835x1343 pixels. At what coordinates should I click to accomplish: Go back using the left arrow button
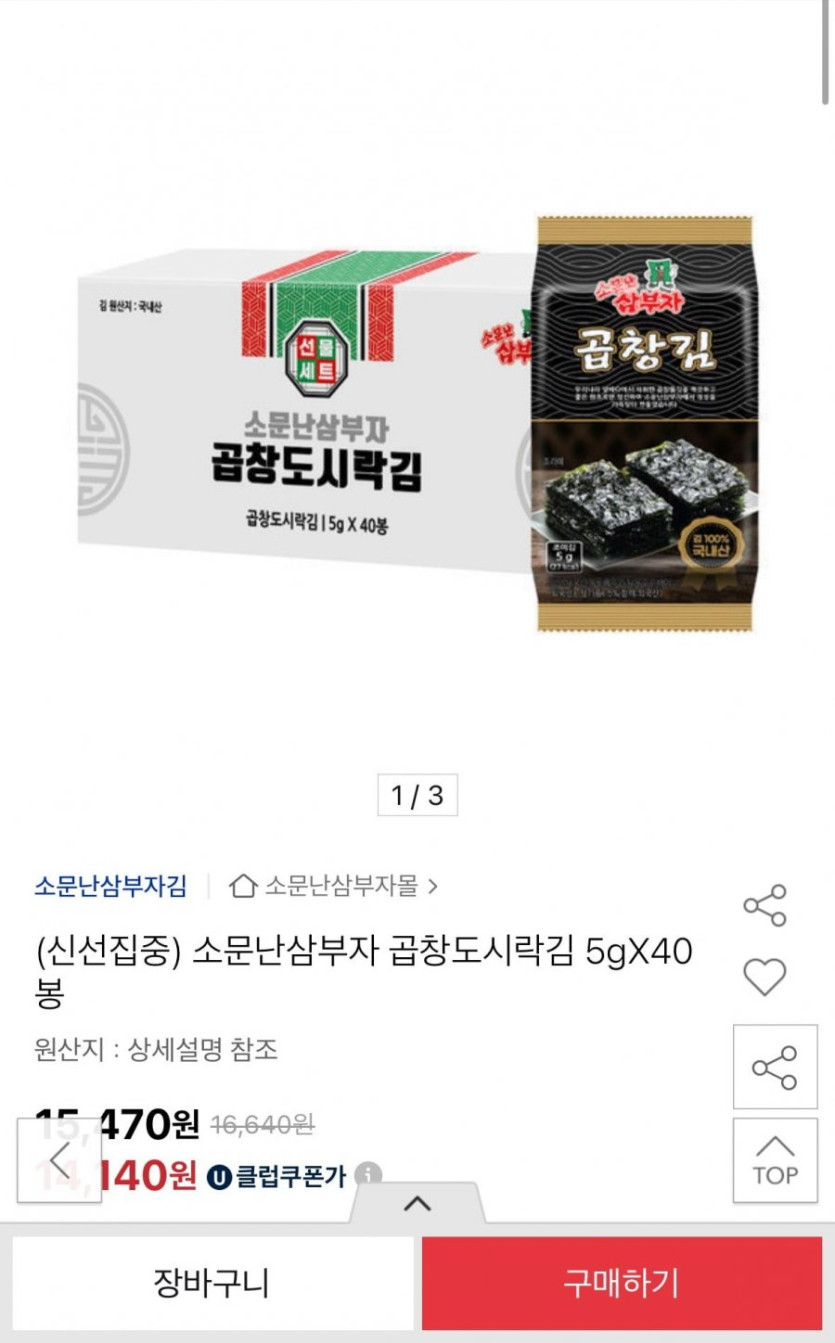coord(59,1160)
